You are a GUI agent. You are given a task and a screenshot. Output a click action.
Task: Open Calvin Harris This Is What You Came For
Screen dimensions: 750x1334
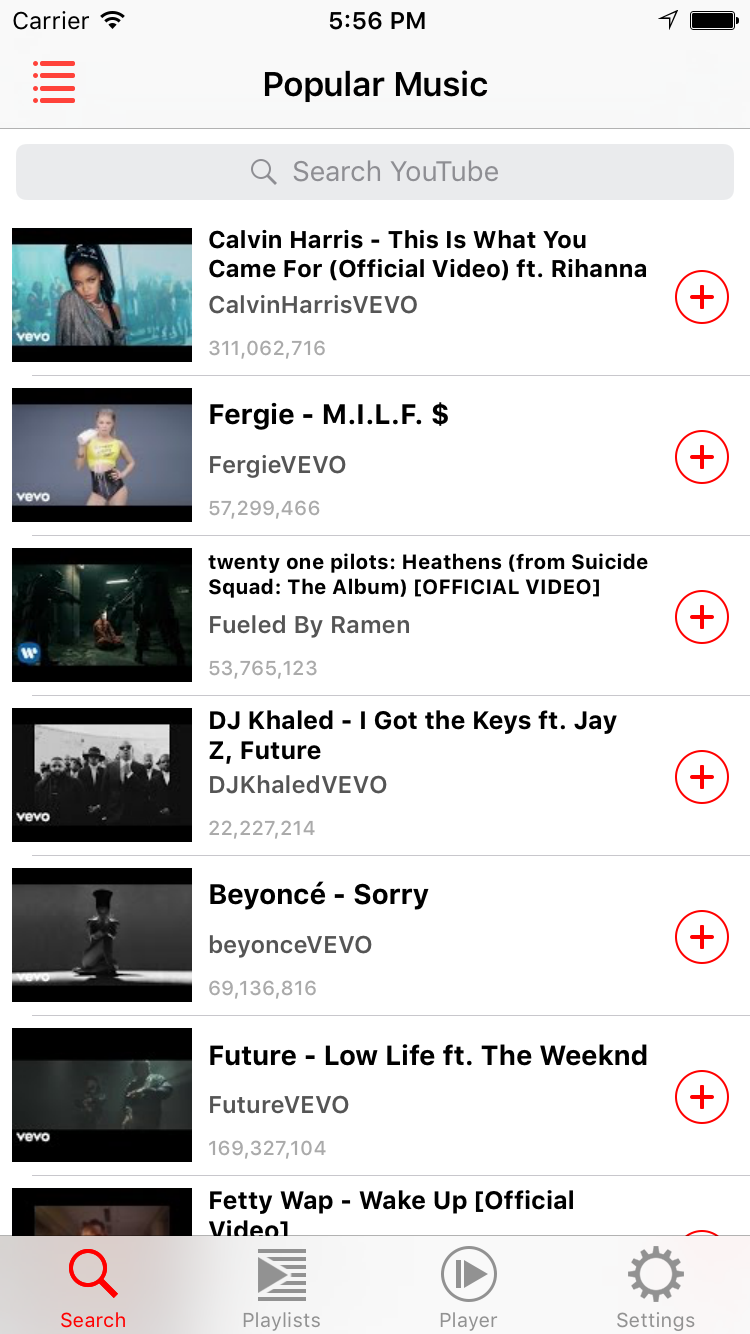point(426,254)
